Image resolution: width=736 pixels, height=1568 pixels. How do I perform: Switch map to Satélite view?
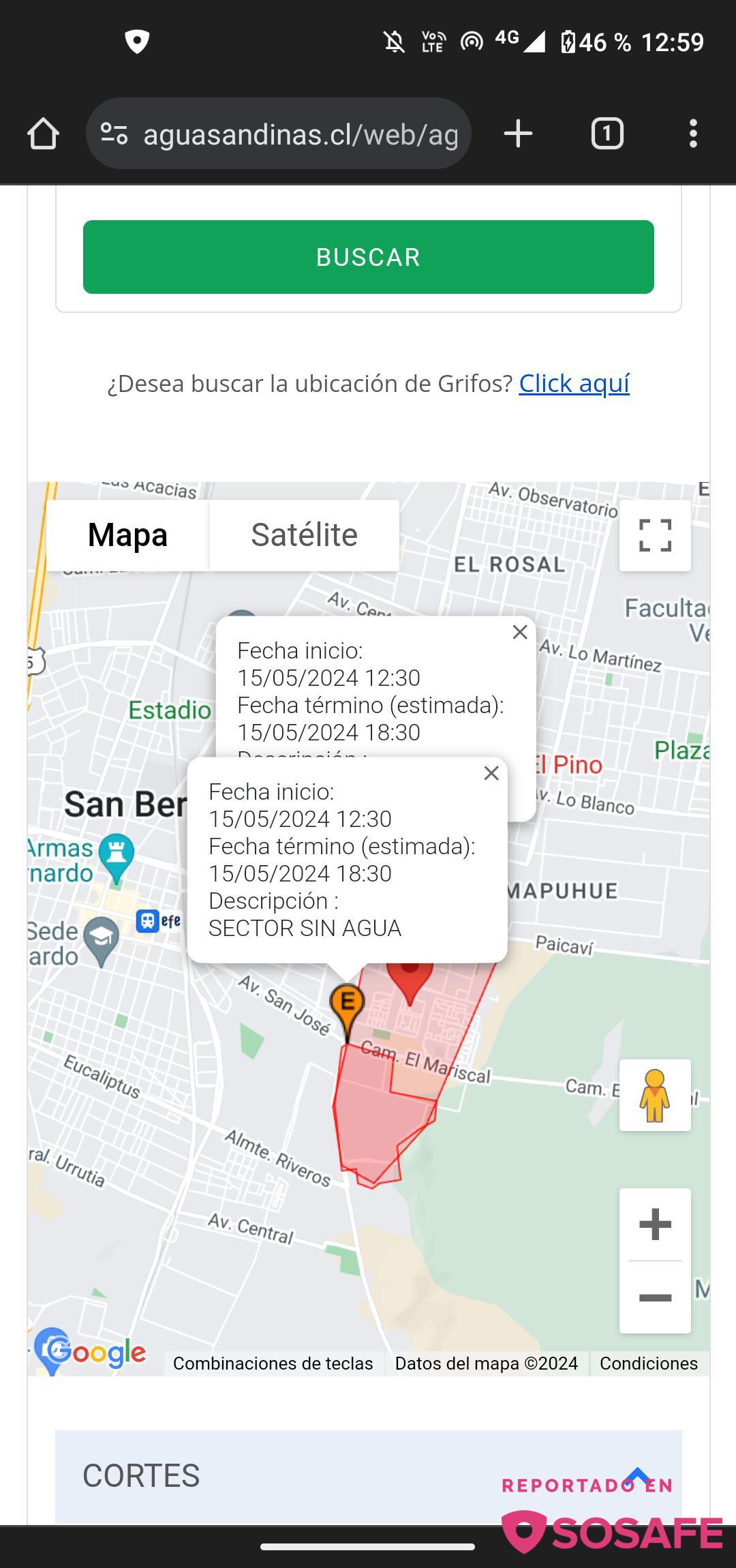(x=304, y=535)
